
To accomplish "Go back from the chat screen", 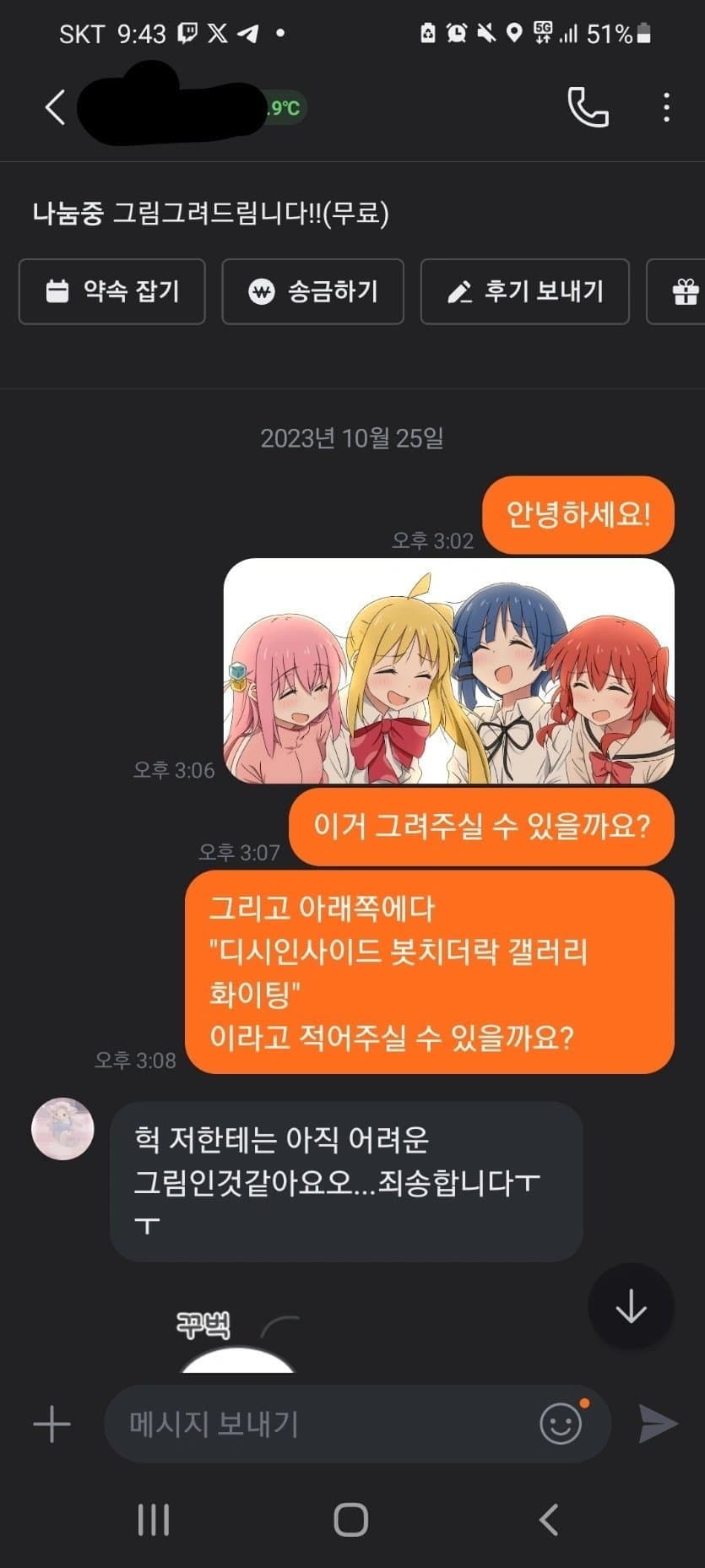I will tap(55, 108).
